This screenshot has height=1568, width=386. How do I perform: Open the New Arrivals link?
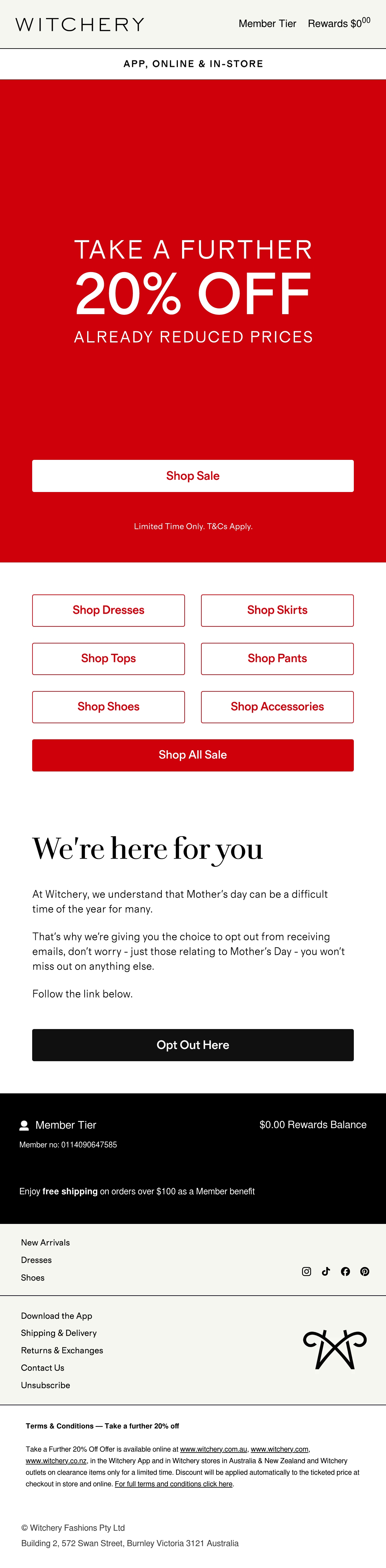coord(46,1242)
